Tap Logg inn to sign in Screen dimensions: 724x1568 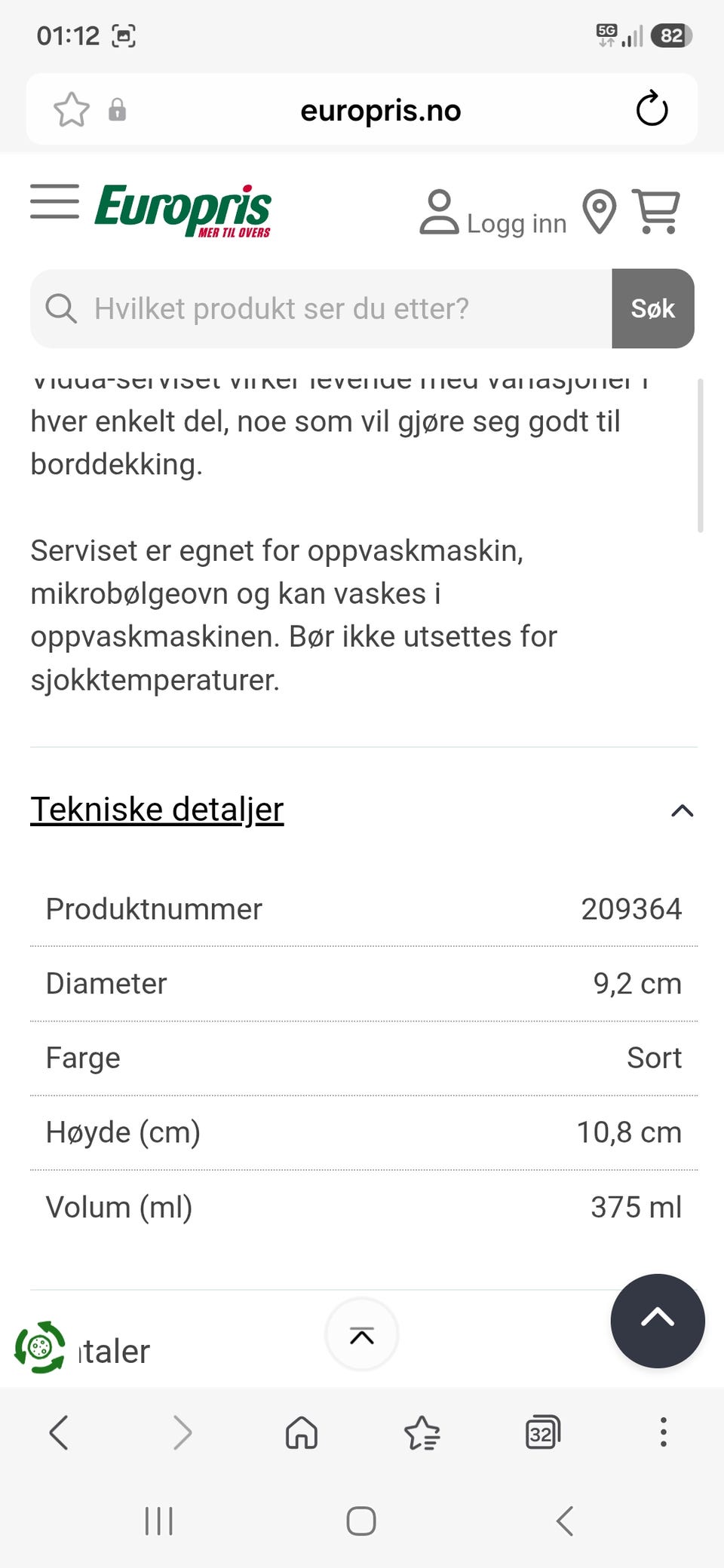tap(493, 213)
